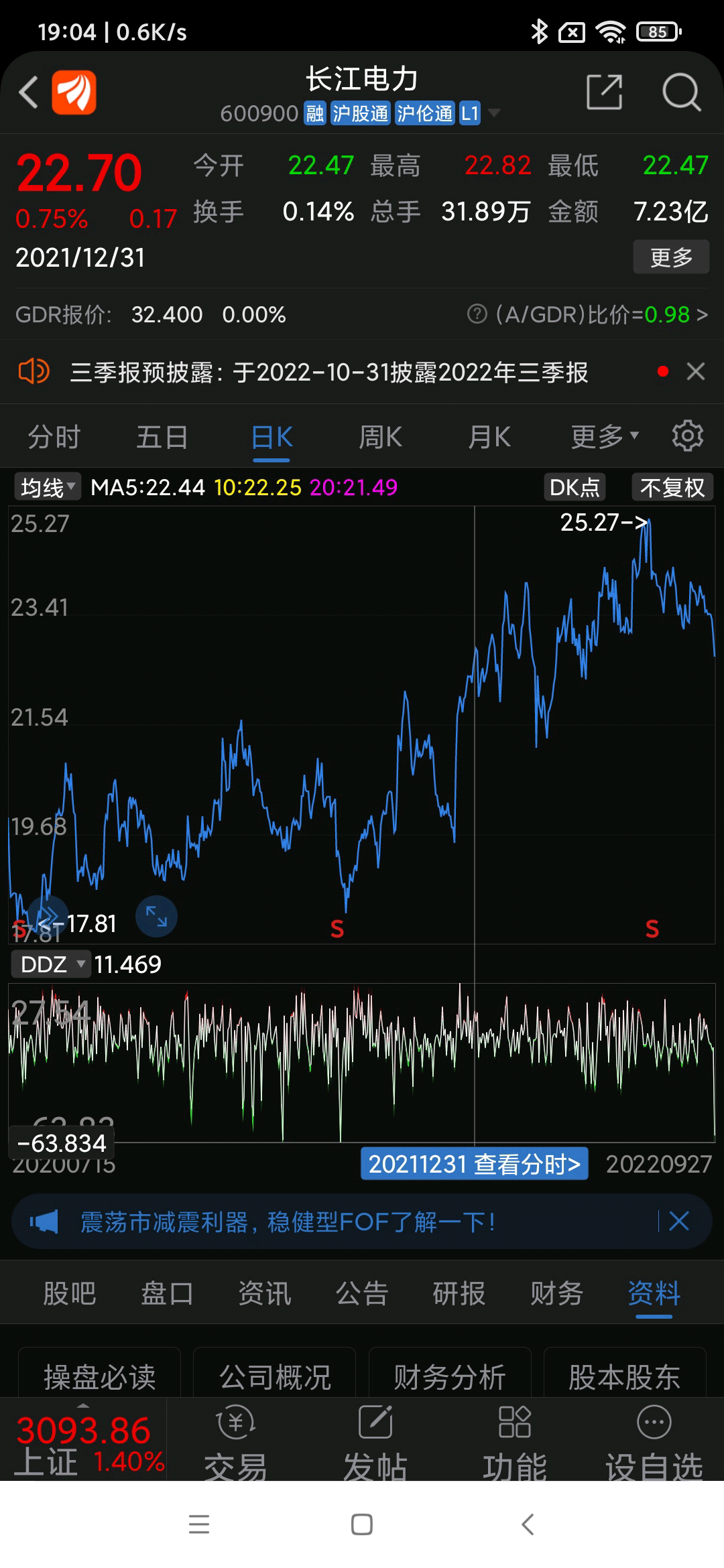724x1568 pixels.
Task: Dismiss the 三季报预披露 notice
Action: click(x=696, y=371)
